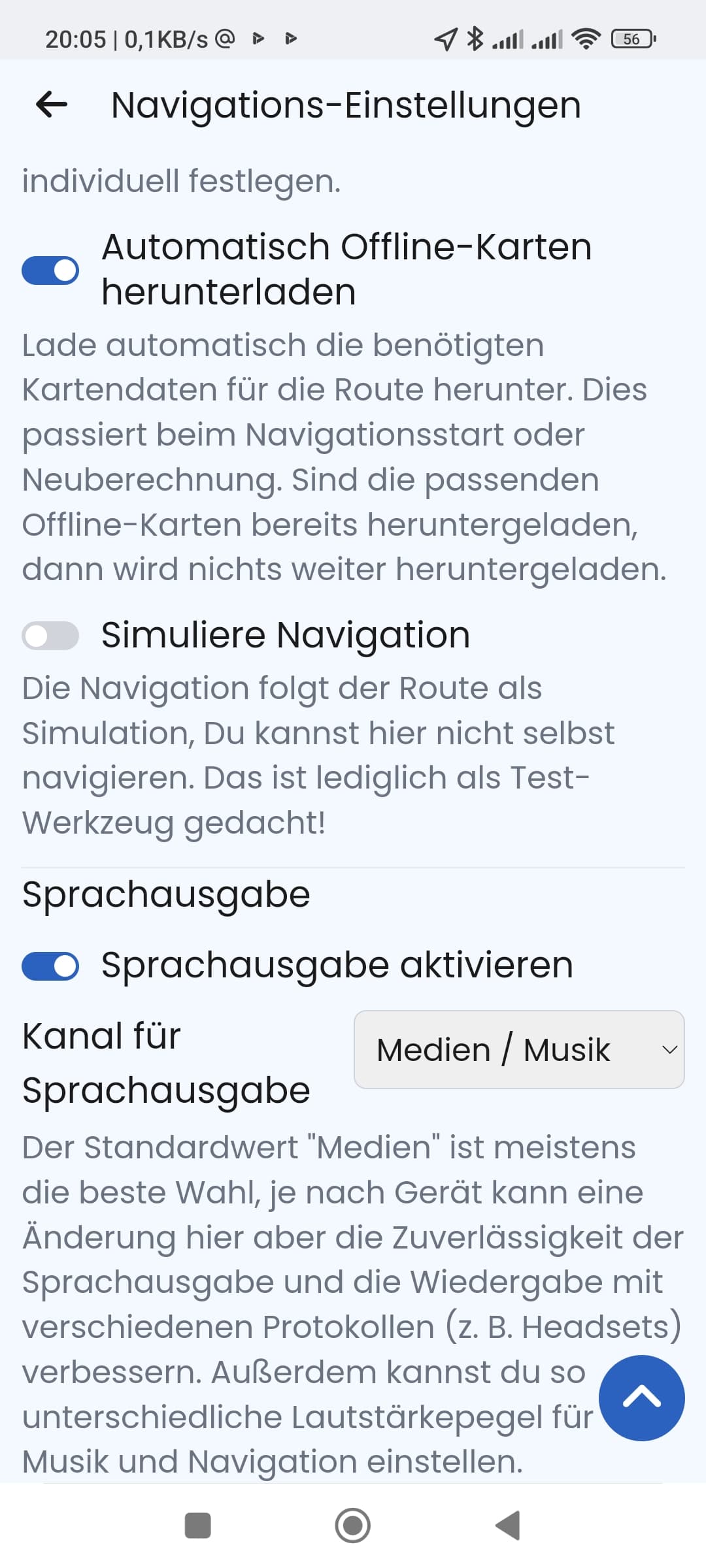706x1568 pixels.
Task: Go back from Navigations-Einstellungen
Action: [x=52, y=105]
